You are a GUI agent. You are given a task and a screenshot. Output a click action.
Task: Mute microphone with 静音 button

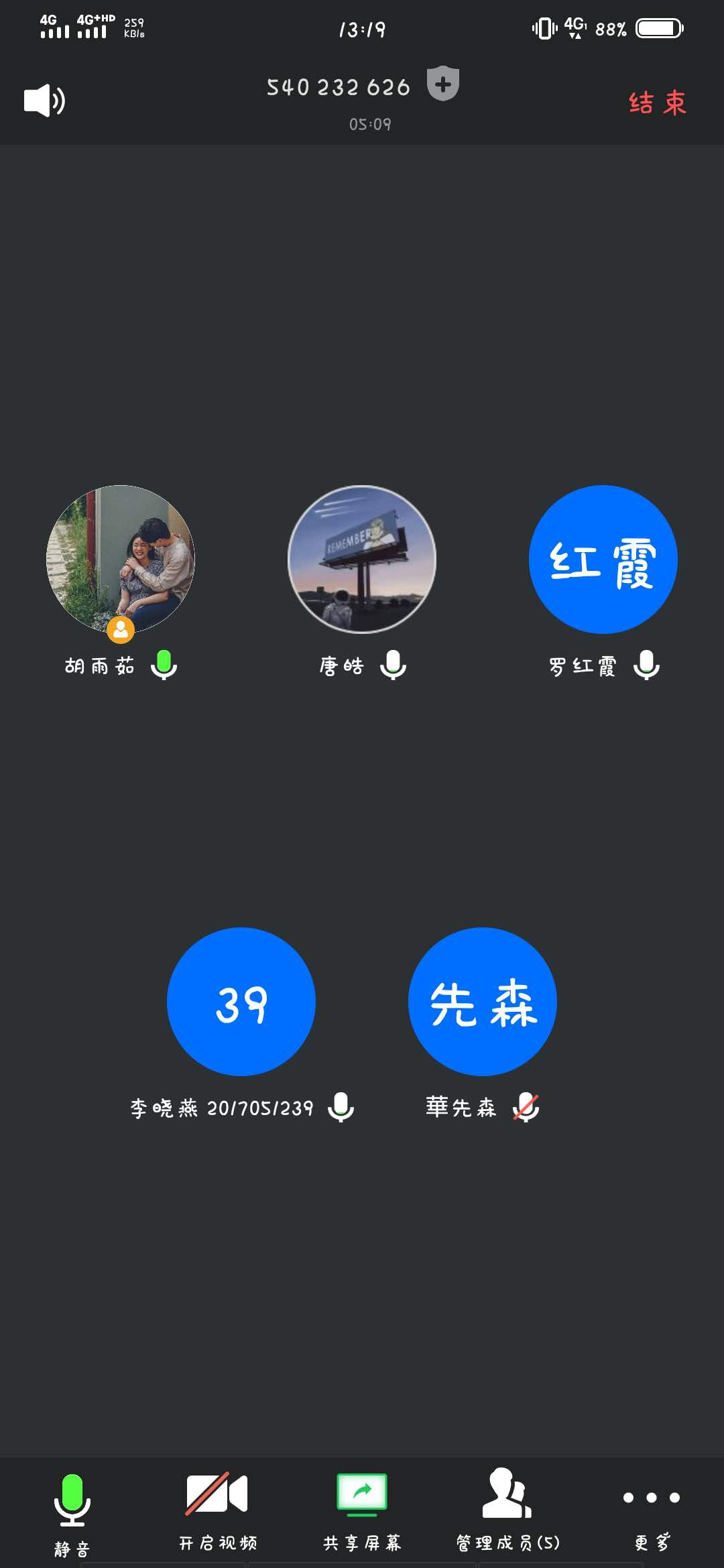pyautogui.click(x=72, y=1511)
